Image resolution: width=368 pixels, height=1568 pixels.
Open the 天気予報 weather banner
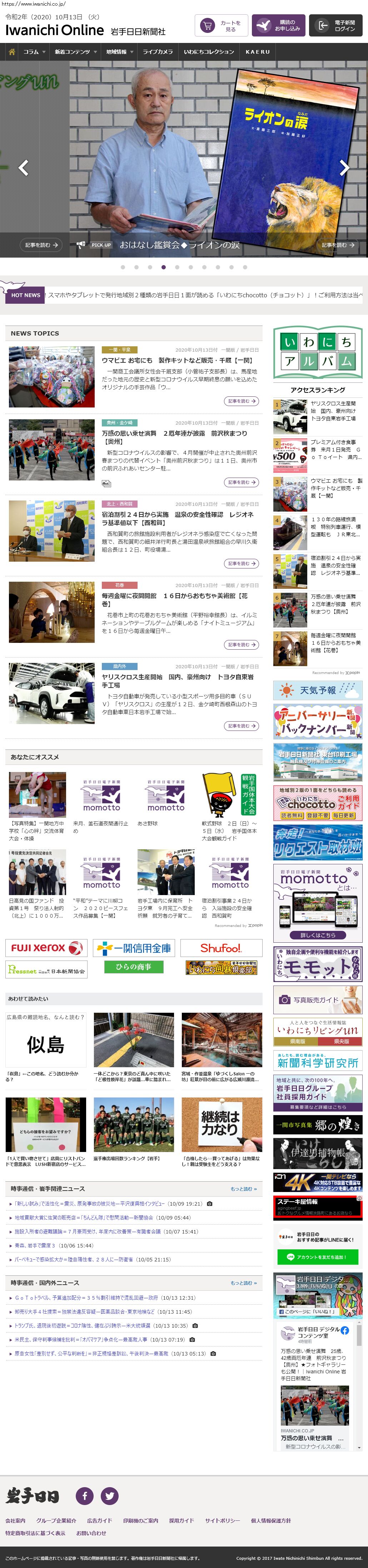point(318,690)
